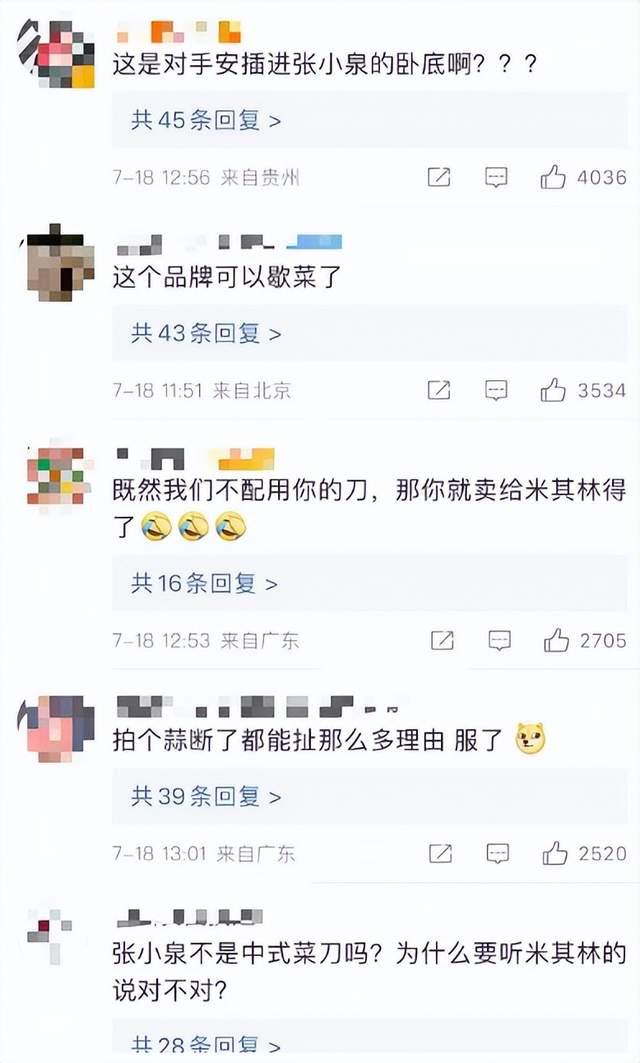Expand the 共45条回复 replies
The width and height of the screenshot is (640, 1063).
(x=206, y=121)
